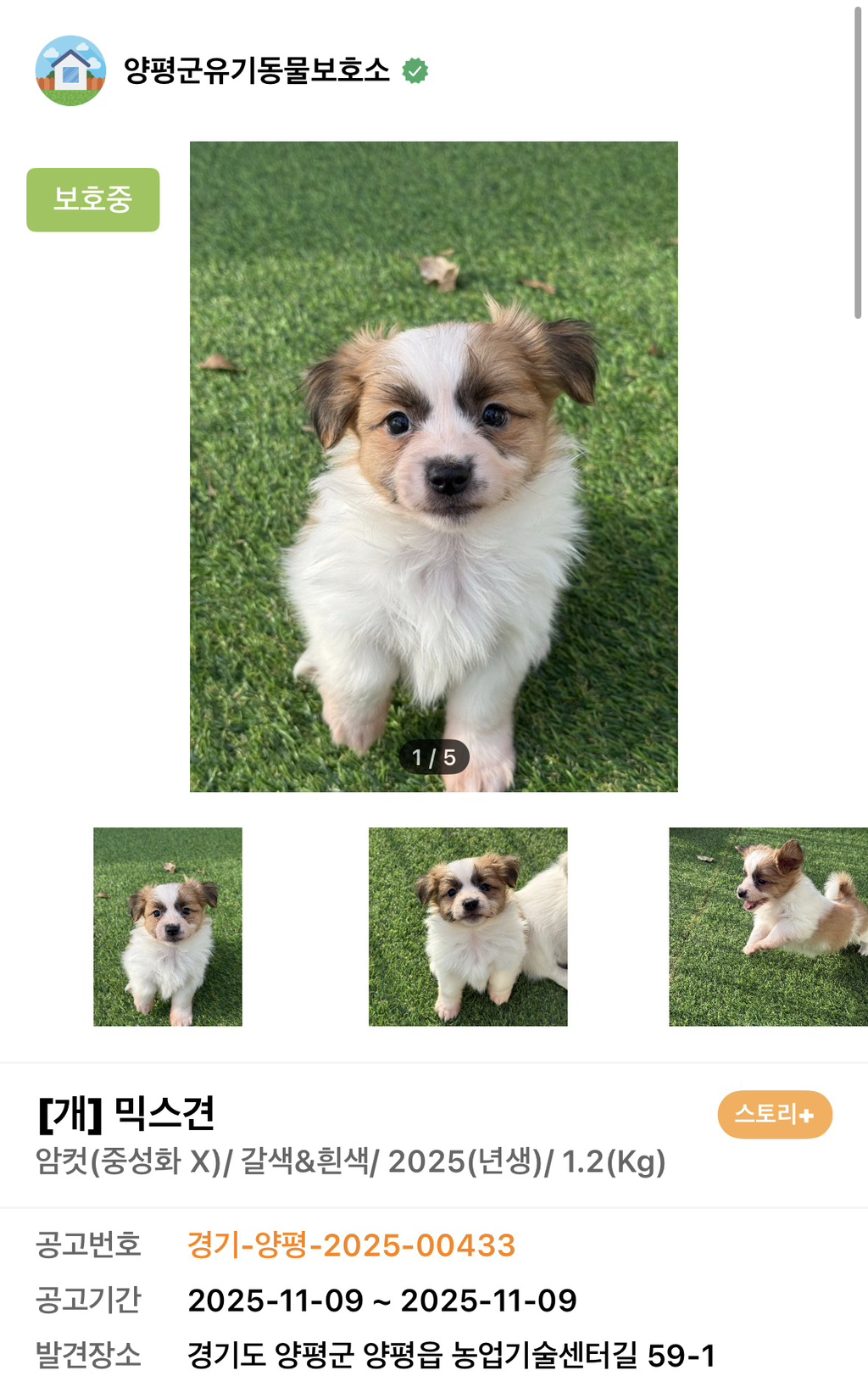Select the second thumbnail with two puppies

[x=468, y=927]
